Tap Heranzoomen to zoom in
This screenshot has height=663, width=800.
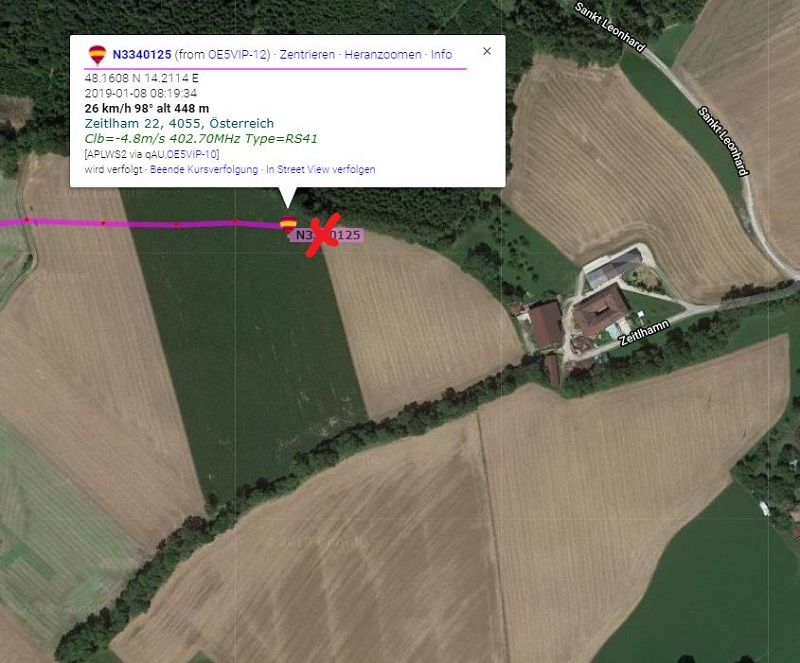(x=383, y=55)
